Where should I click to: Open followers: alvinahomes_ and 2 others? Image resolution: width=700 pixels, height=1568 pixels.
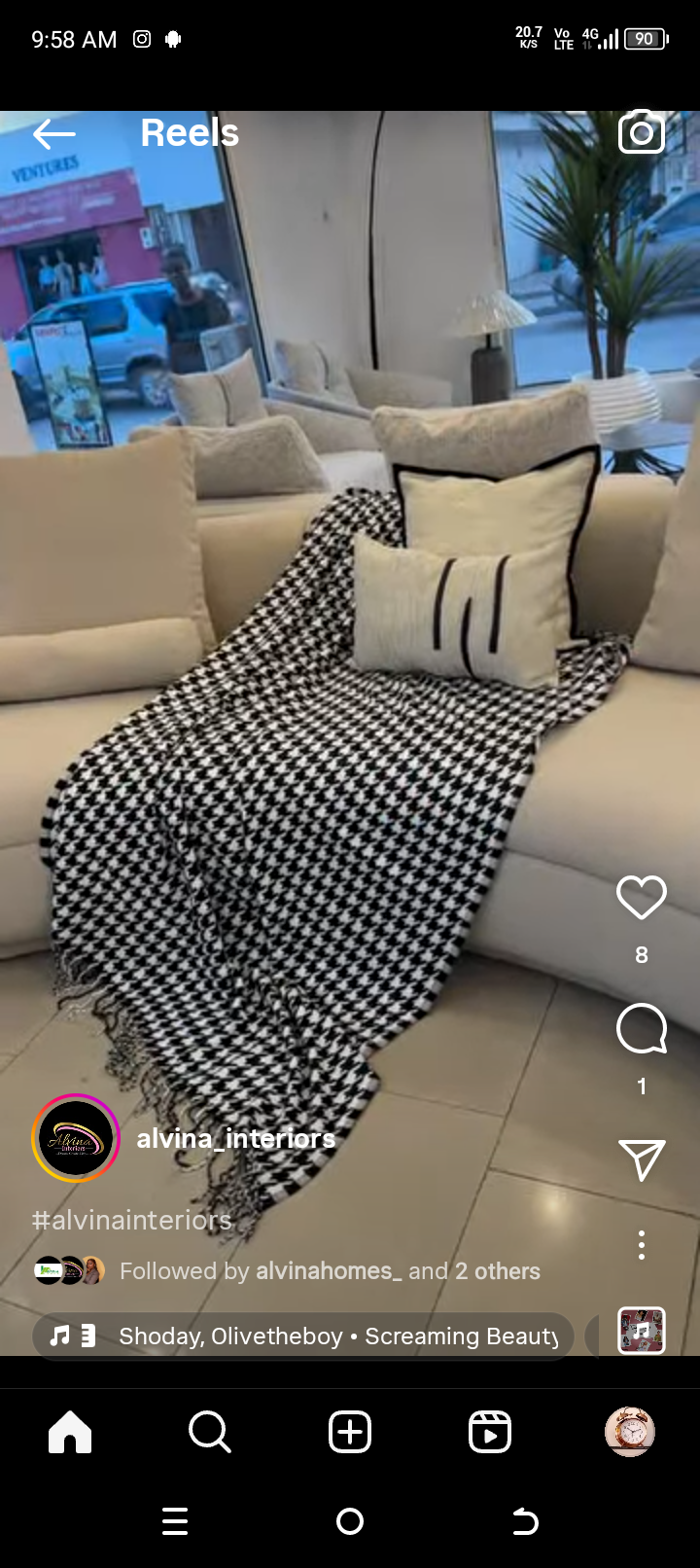click(x=330, y=1271)
